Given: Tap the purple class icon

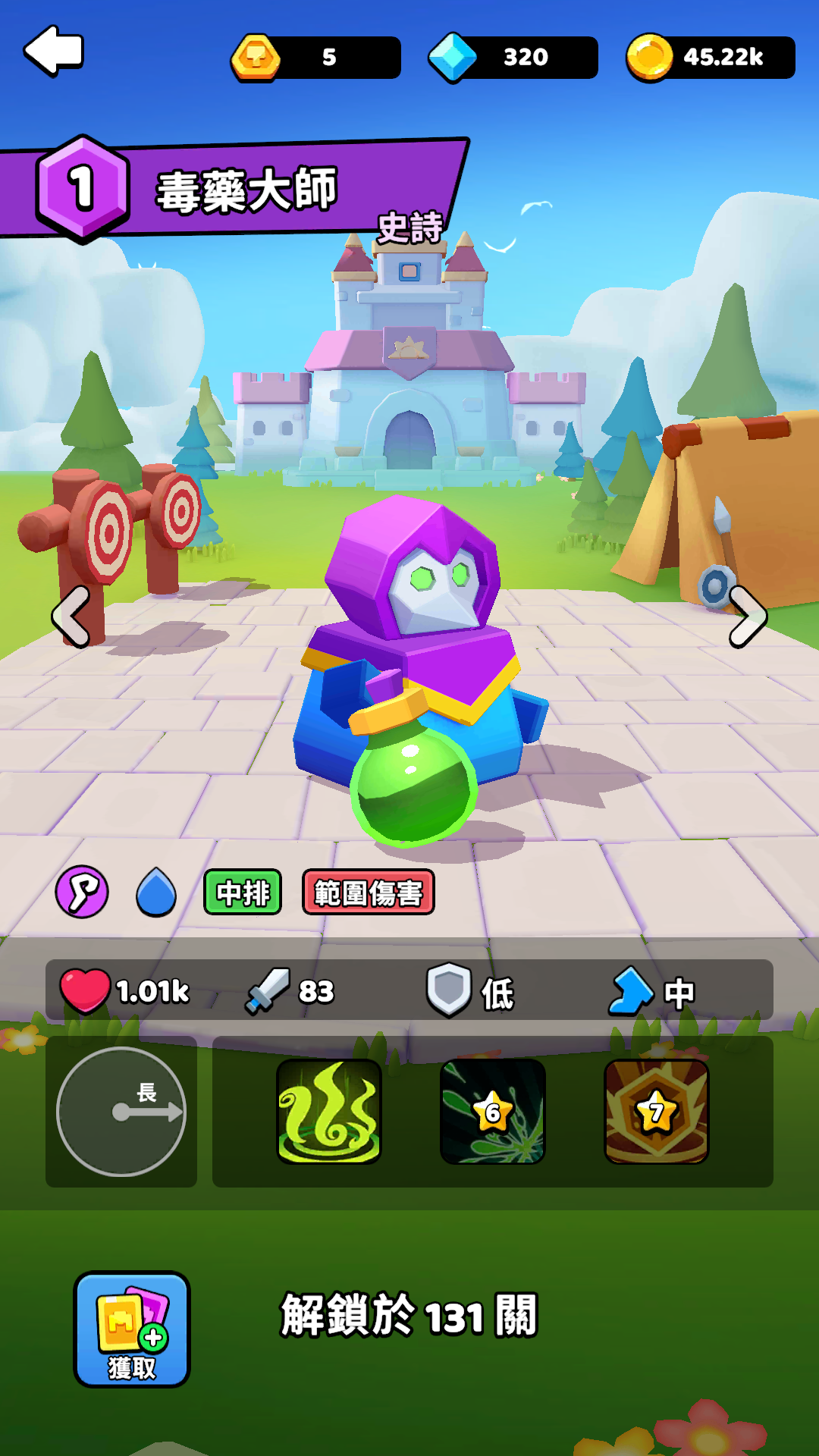Looking at the screenshot, I should (x=82, y=892).
